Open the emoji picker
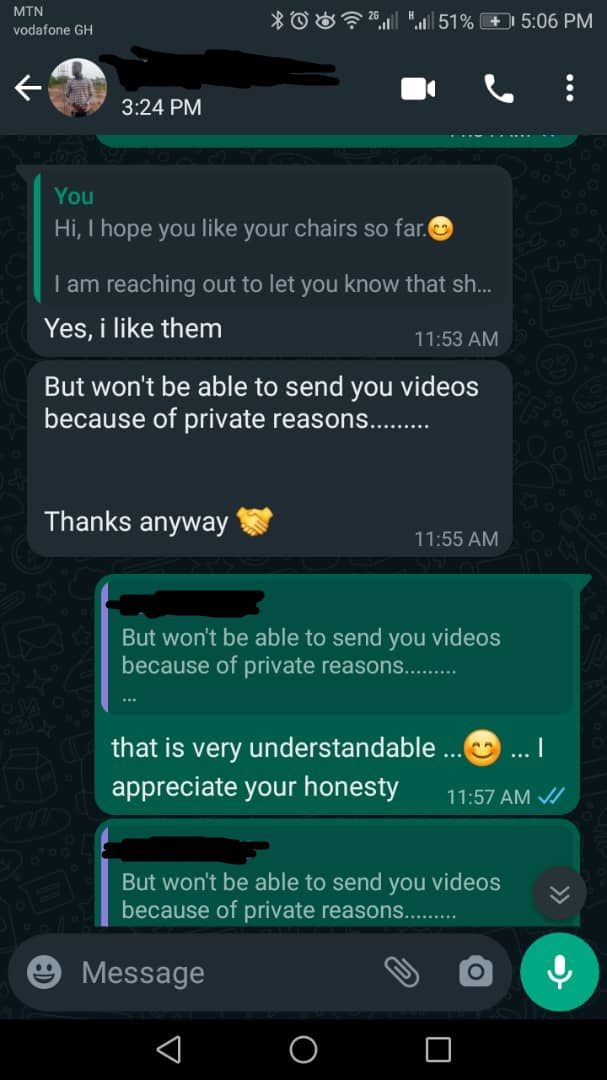 tap(44, 972)
